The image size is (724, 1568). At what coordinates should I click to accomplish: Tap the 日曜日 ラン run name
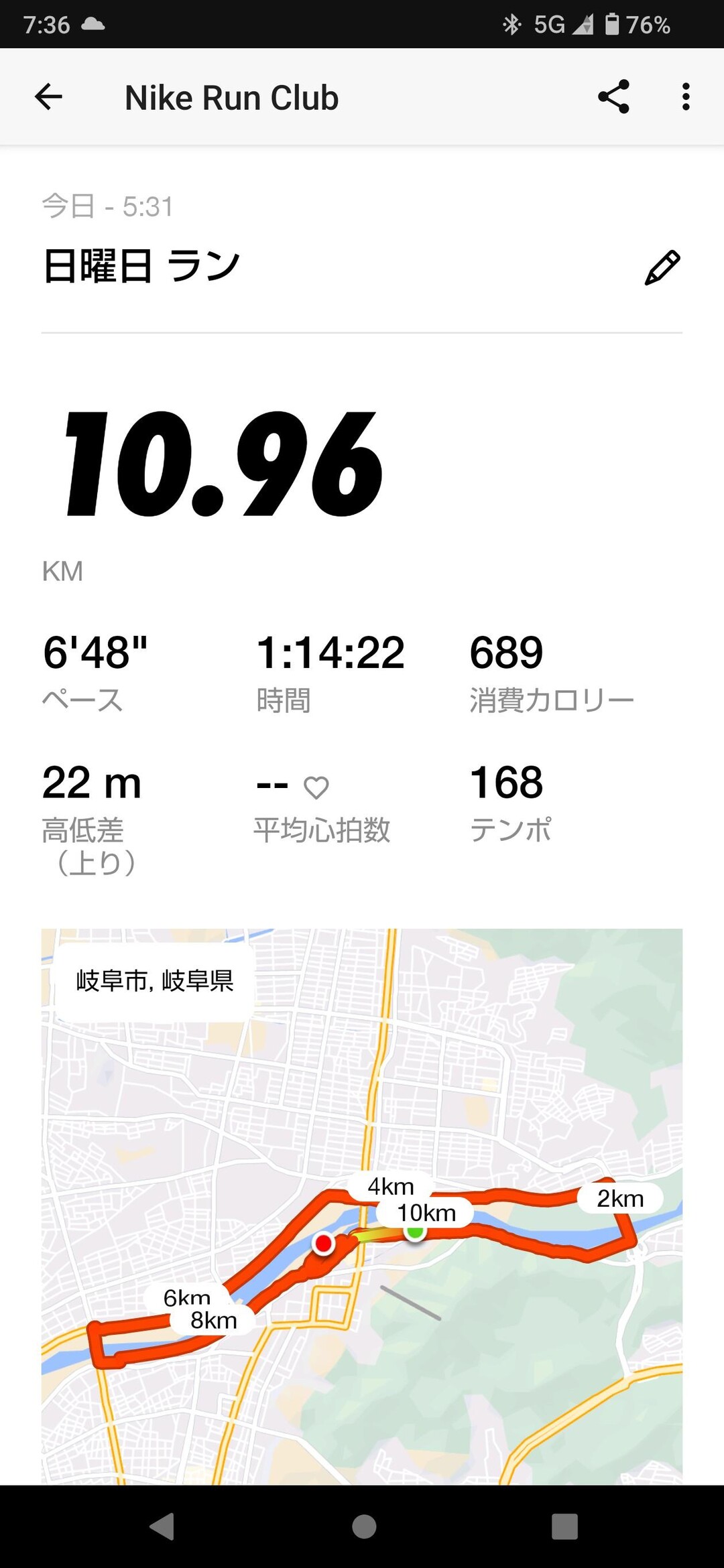pos(140,265)
